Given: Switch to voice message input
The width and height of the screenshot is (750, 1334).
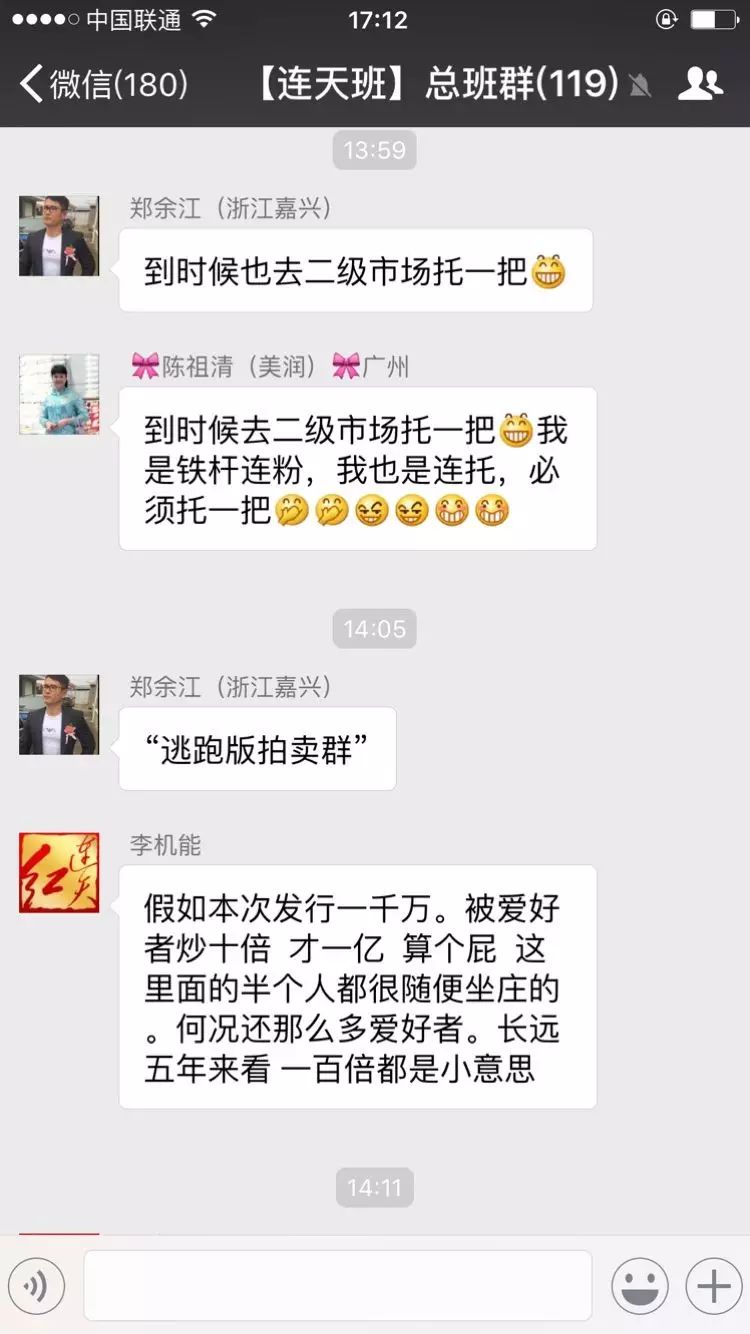Looking at the screenshot, I should tap(37, 1286).
